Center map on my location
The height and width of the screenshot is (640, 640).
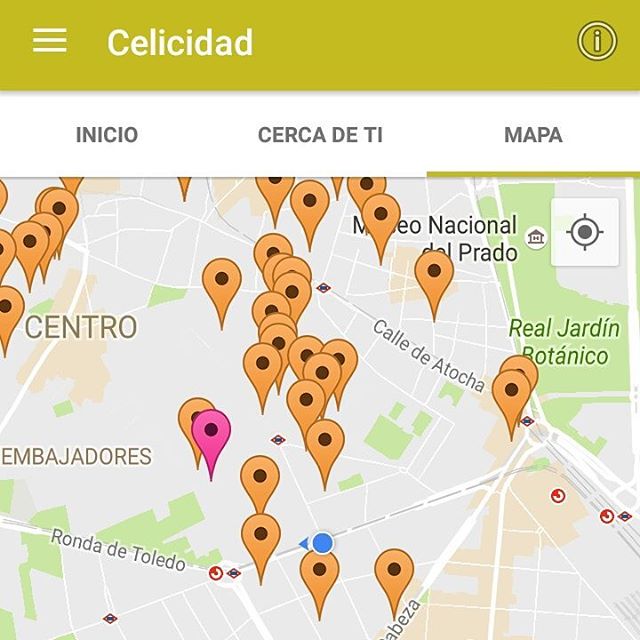pyautogui.click(x=584, y=233)
